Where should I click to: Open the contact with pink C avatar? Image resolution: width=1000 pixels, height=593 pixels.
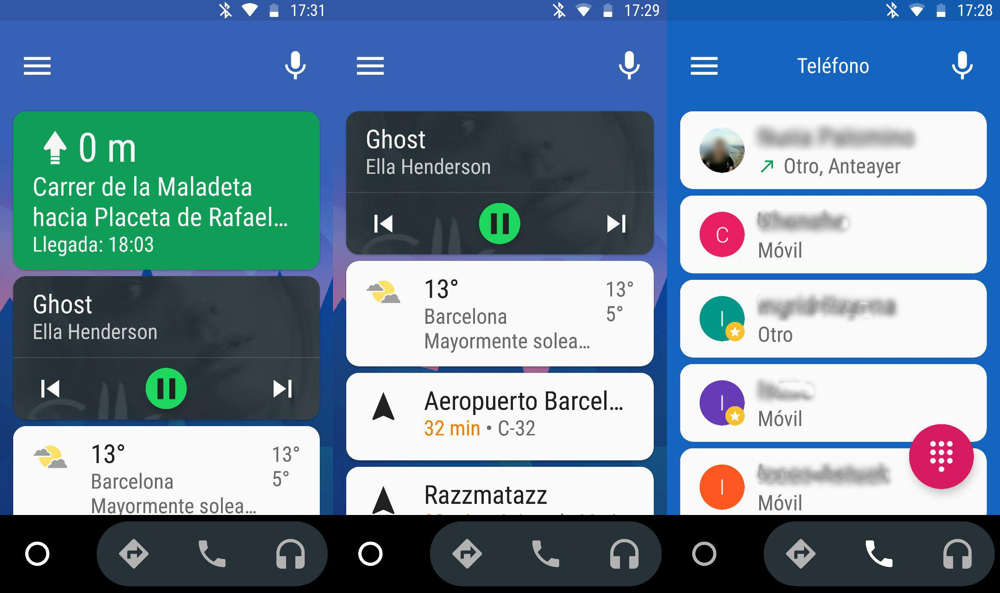(832, 234)
